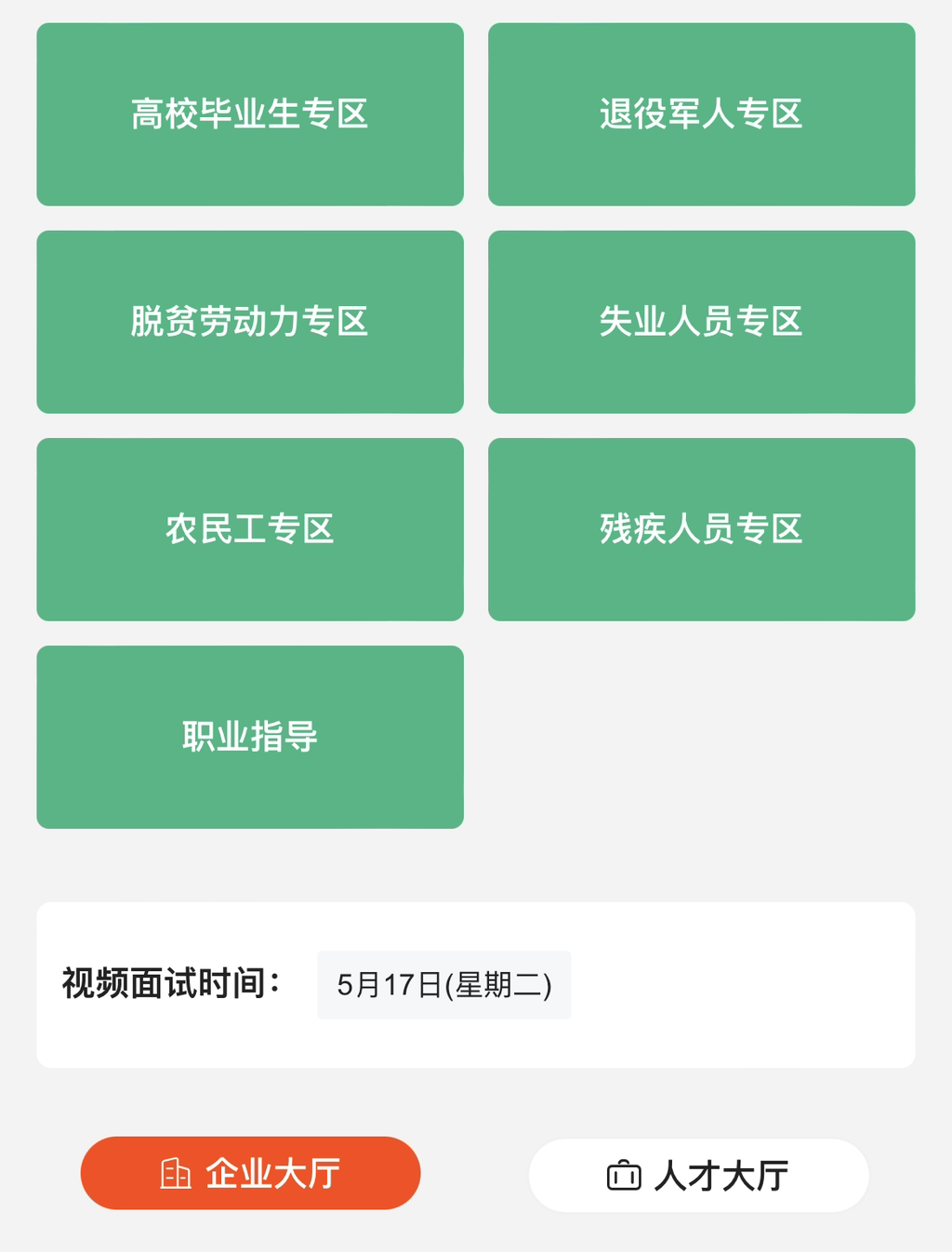952x1252 pixels.
Task: Open the 高校毕业生专区 section
Action: click(250, 114)
